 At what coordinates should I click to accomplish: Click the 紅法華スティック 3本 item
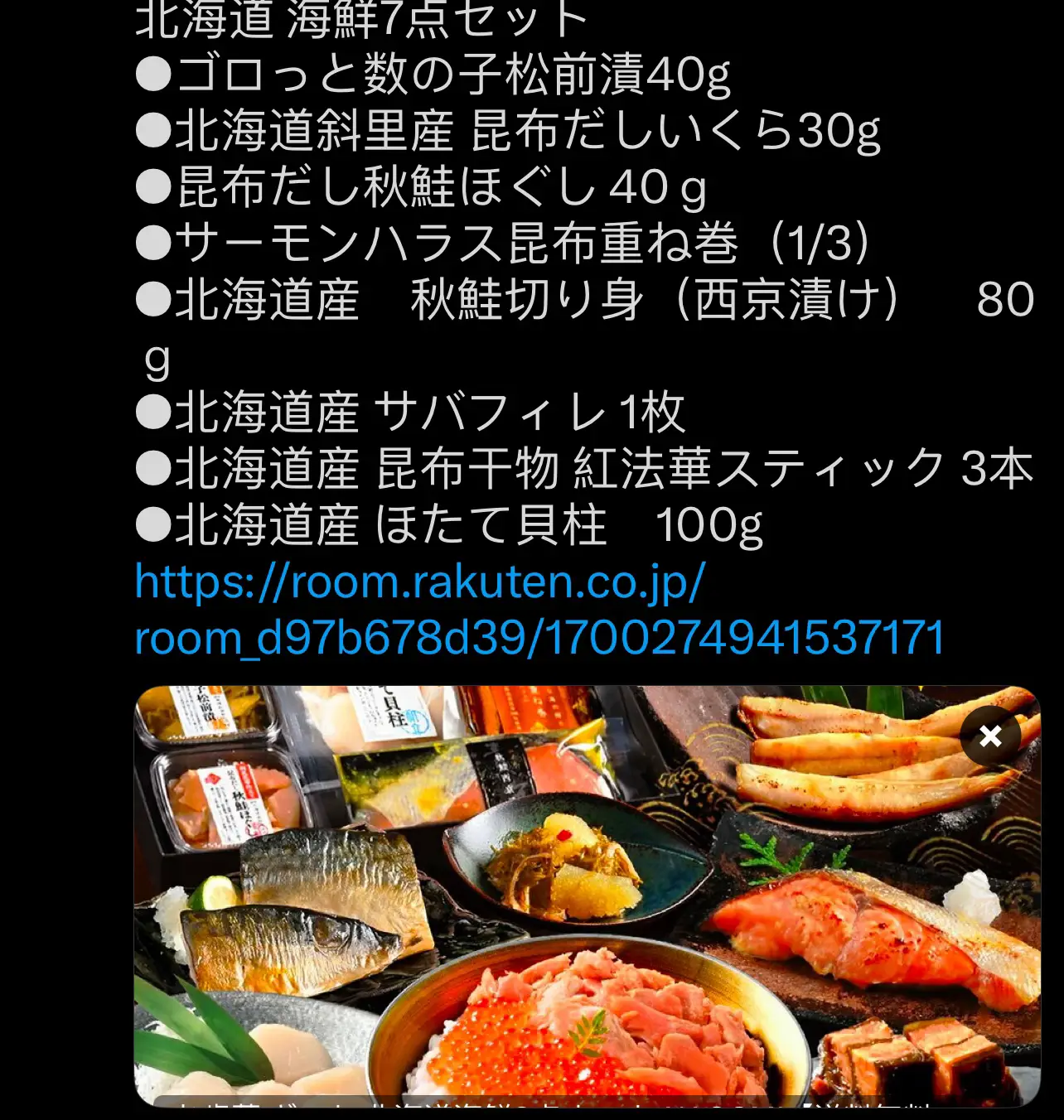(x=580, y=468)
